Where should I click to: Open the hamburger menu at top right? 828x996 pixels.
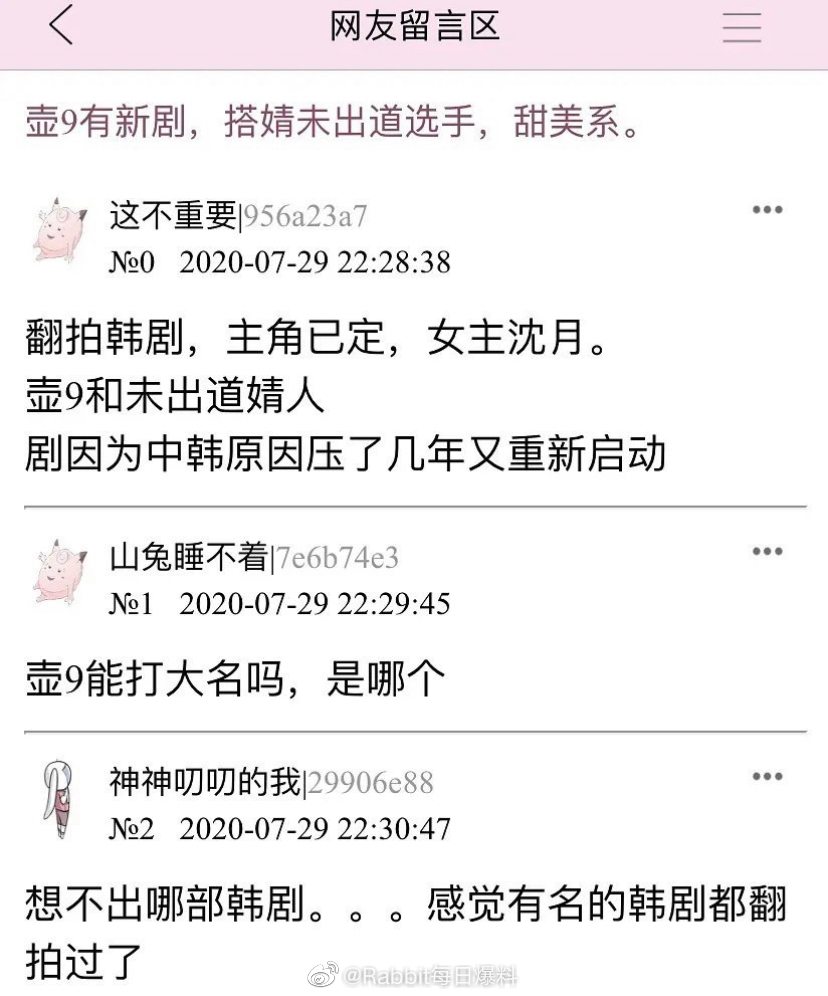pyautogui.click(x=742, y=27)
